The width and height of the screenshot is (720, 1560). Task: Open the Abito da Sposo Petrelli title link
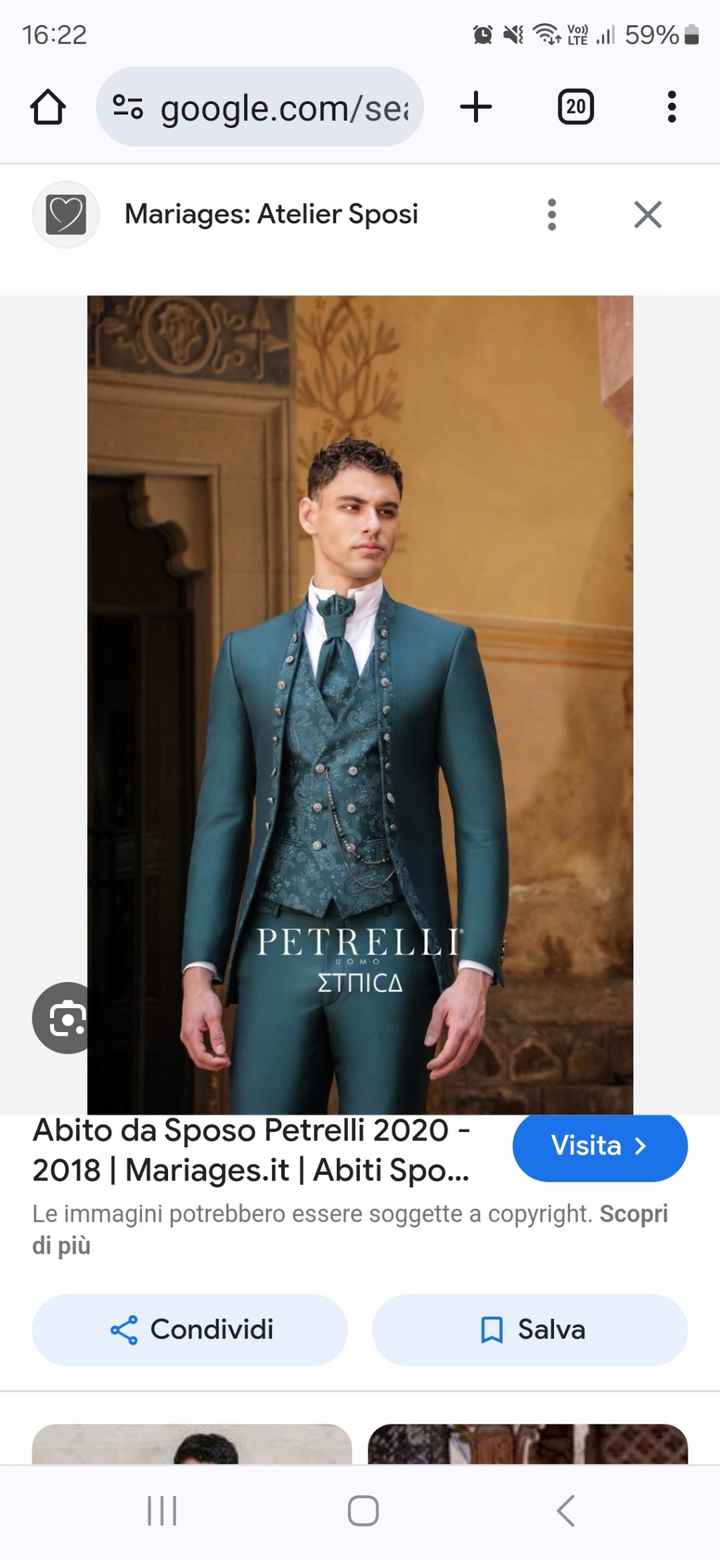252,1150
